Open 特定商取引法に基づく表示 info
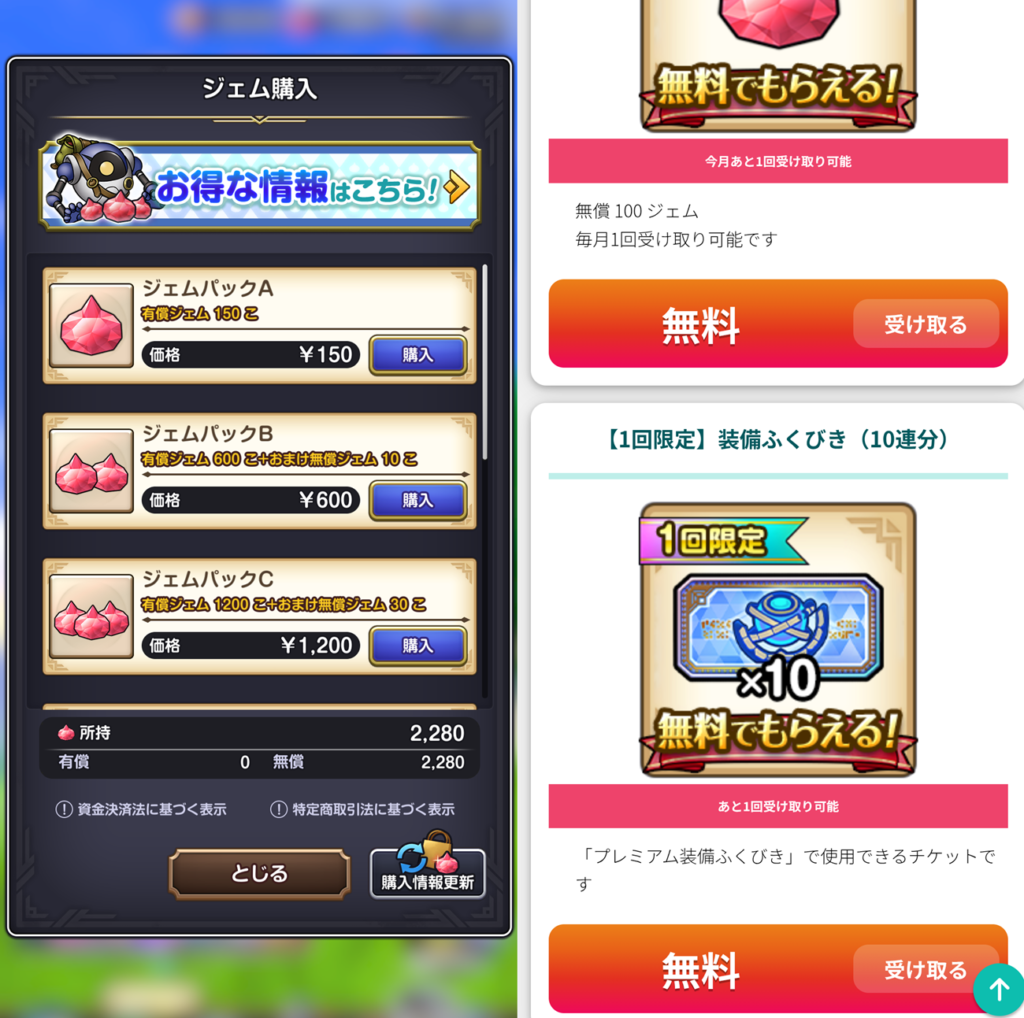Viewport: 1024px width, 1018px height. pos(362,809)
